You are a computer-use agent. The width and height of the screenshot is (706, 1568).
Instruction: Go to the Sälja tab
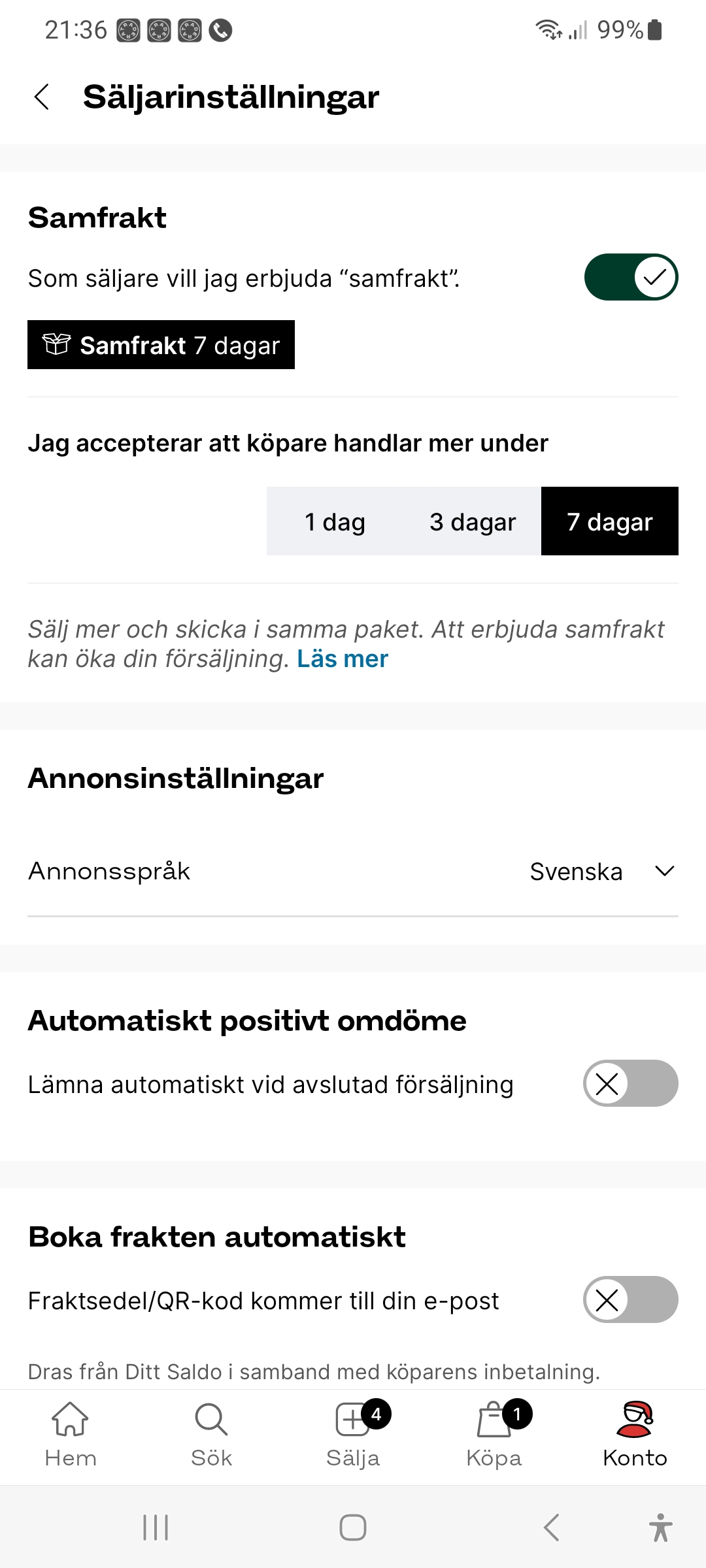coord(353,1435)
